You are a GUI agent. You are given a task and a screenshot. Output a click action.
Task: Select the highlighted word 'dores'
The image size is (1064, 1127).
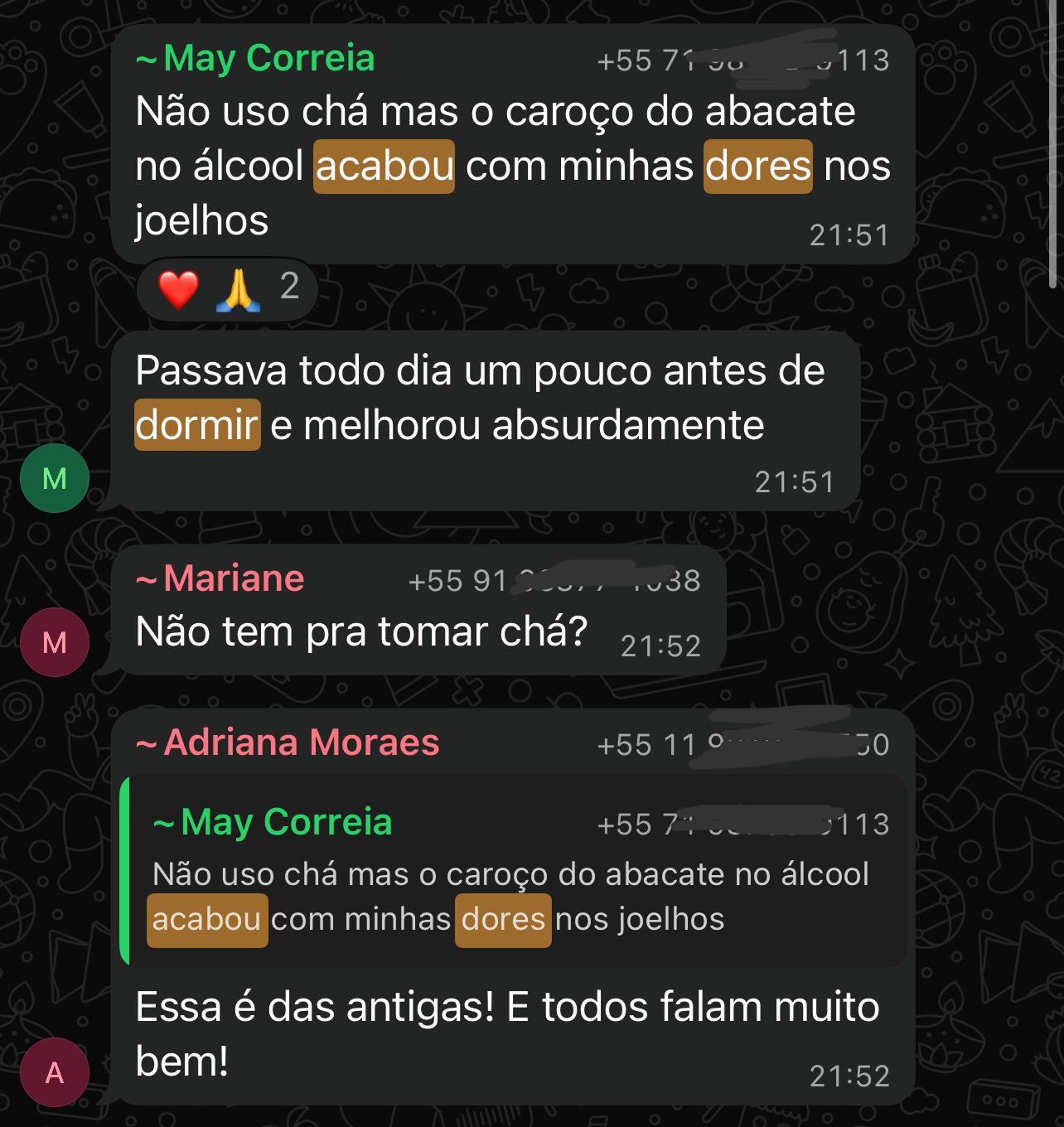(757, 165)
